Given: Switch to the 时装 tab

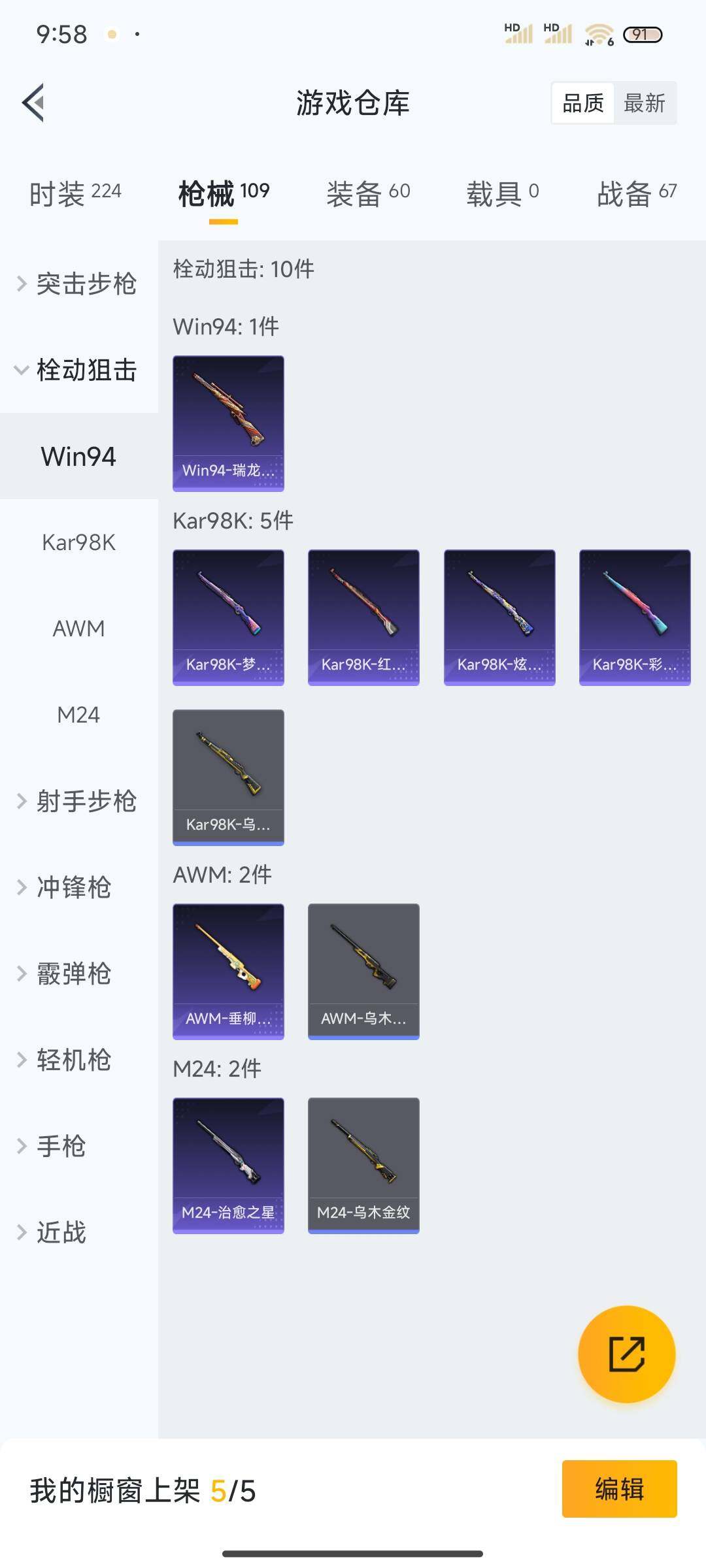Looking at the screenshot, I should tap(75, 193).
